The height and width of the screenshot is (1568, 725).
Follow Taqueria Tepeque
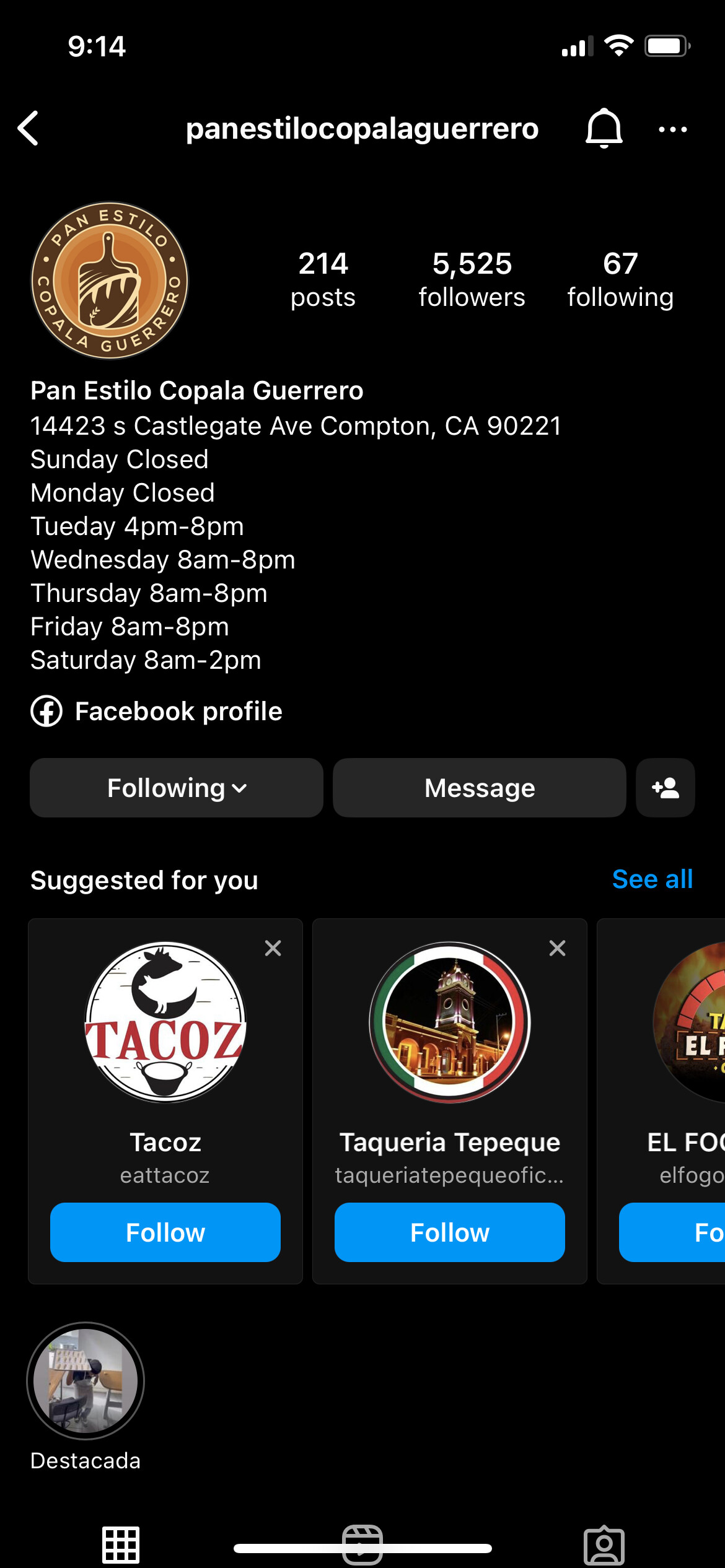pyautogui.click(x=450, y=1232)
